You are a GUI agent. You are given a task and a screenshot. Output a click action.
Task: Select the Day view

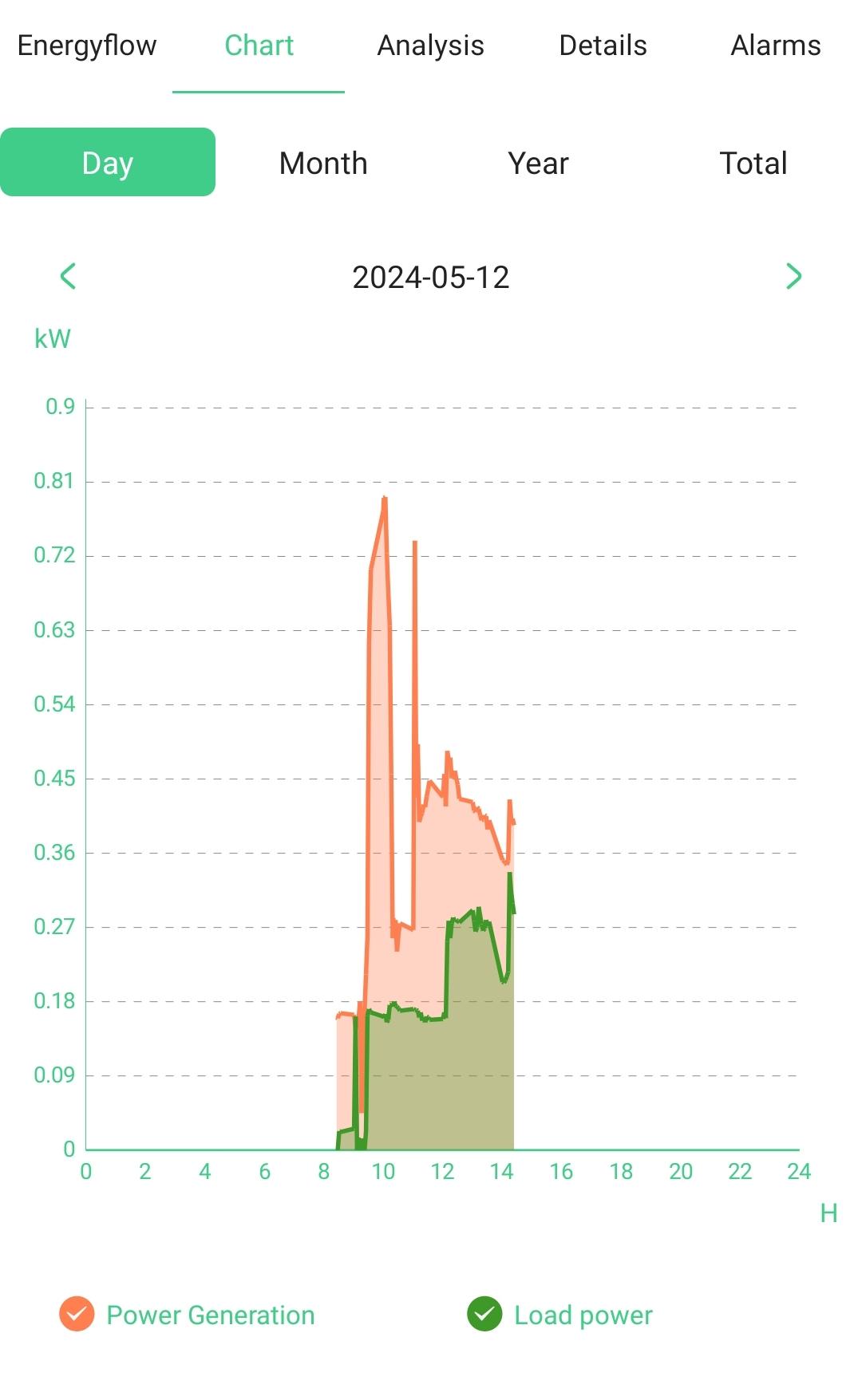[x=108, y=163]
